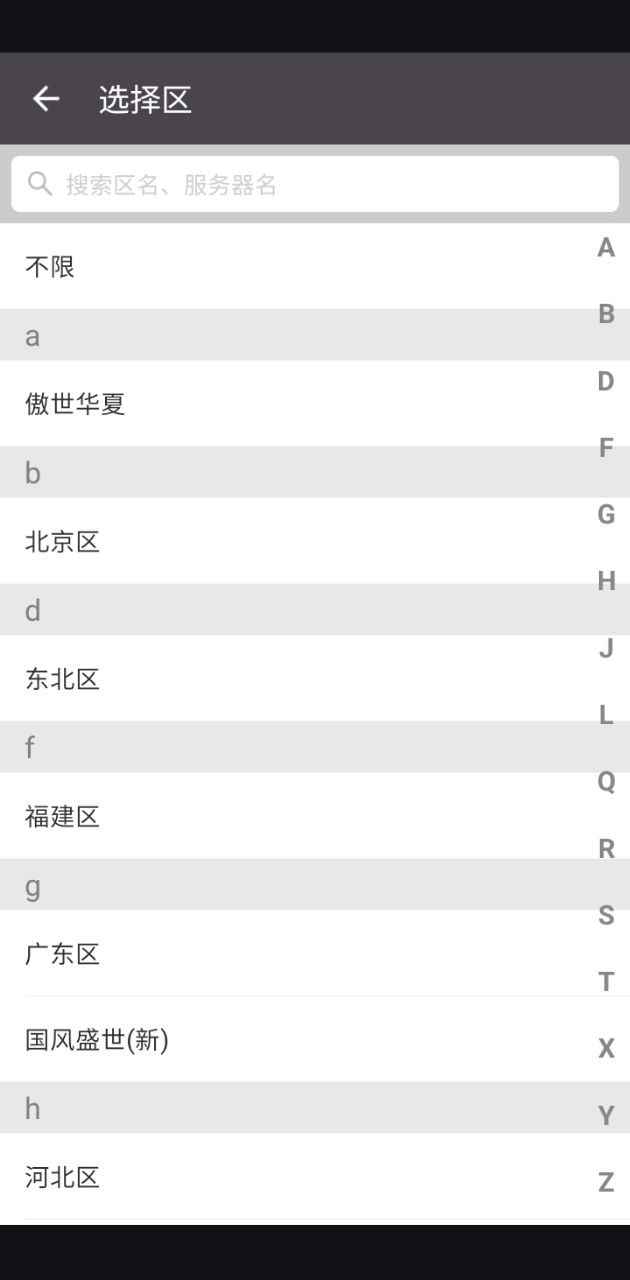Image resolution: width=630 pixels, height=1280 pixels.
Task: Jump to letter X in the index
Action: coord(606,1049)
